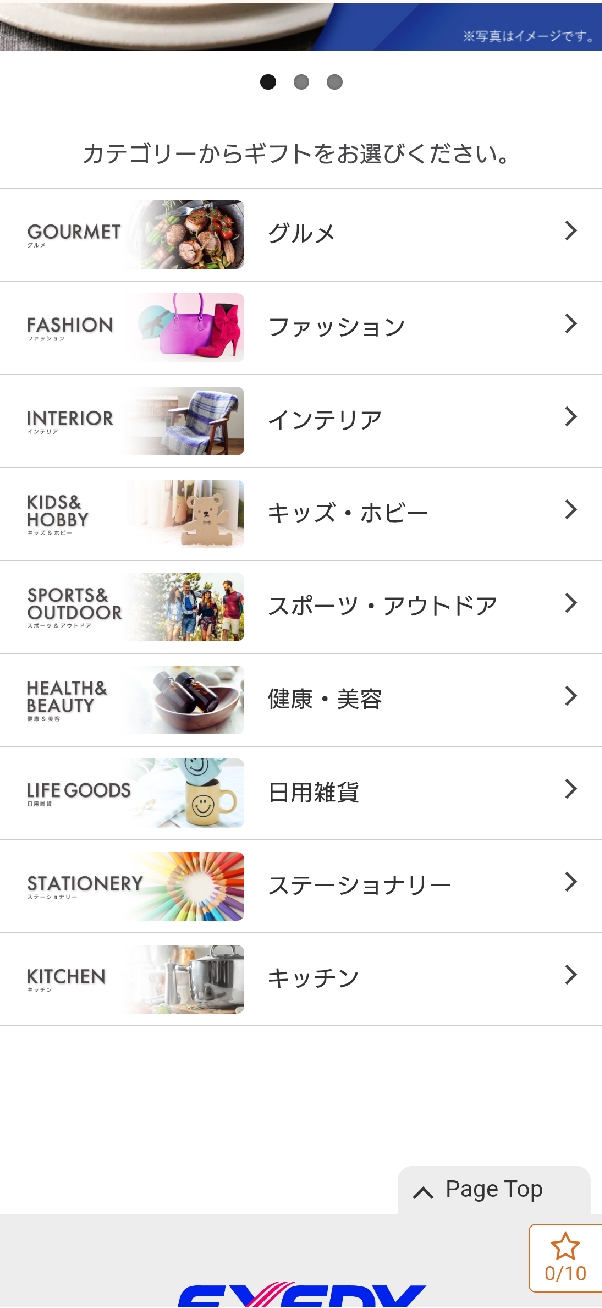Open the favorites star showing 0/10
Viewport: 602px width, 1308px height.
point(565,1258)
